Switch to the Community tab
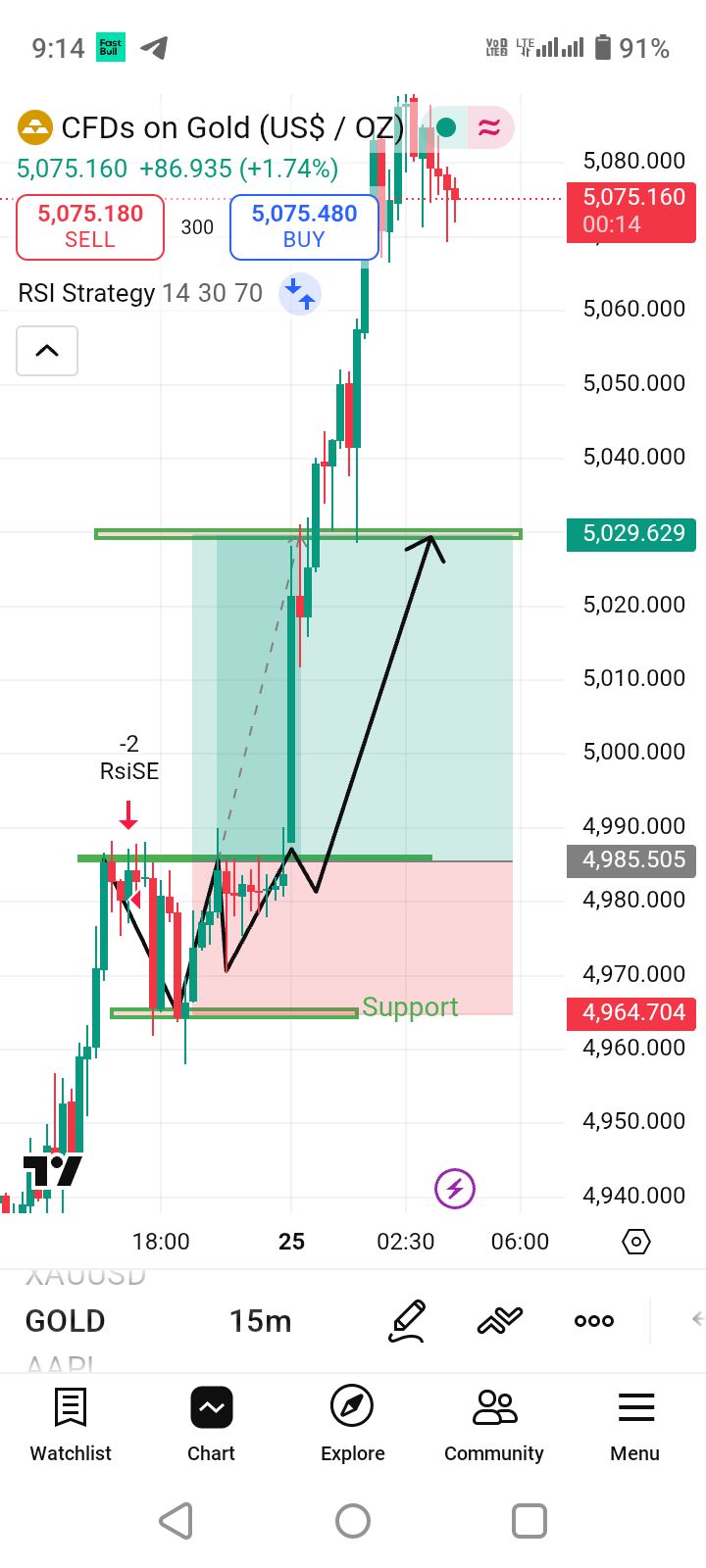The image size is (706, 1568). [493, 1425]
